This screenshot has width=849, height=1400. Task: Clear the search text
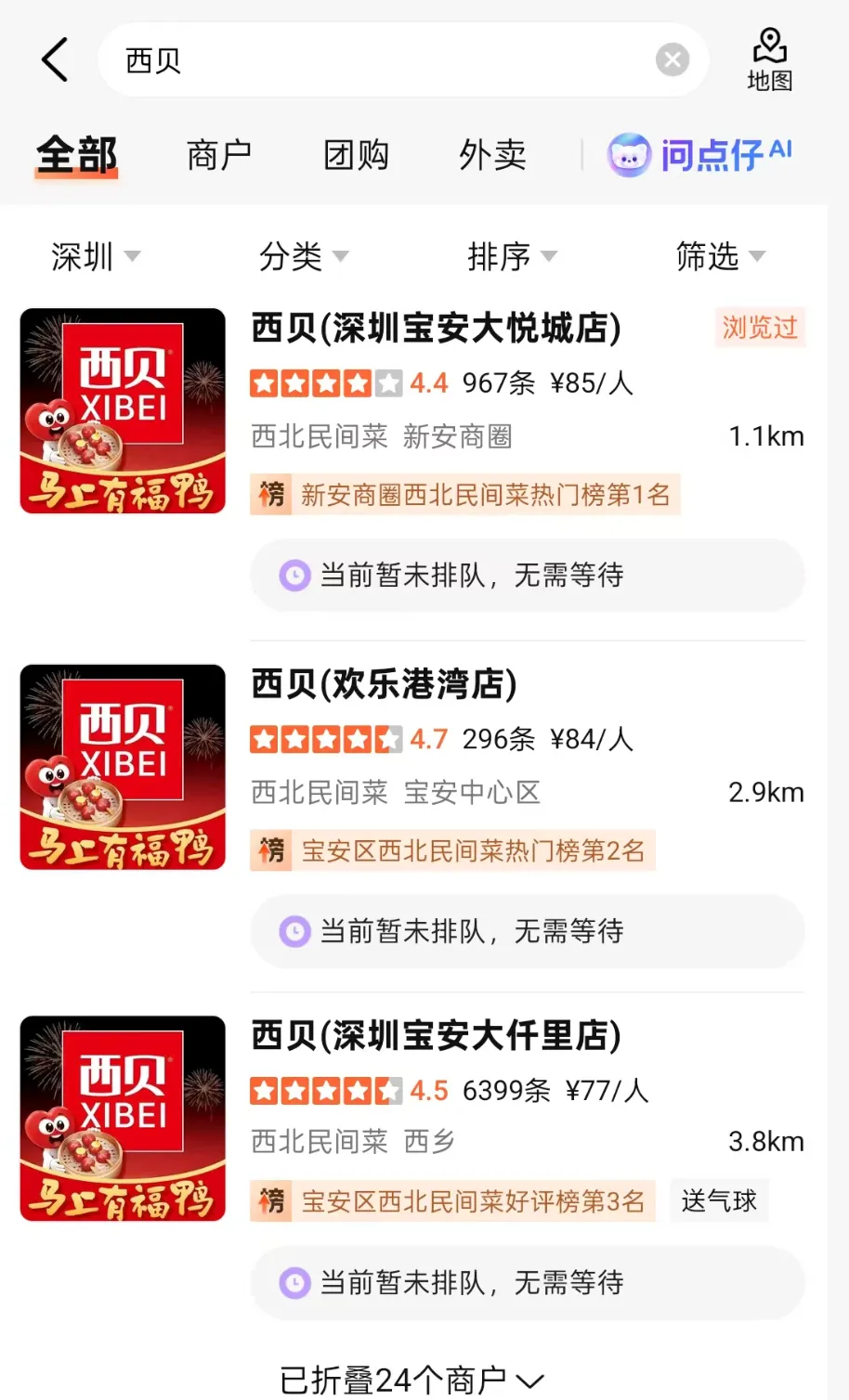(x=673, y=60)
